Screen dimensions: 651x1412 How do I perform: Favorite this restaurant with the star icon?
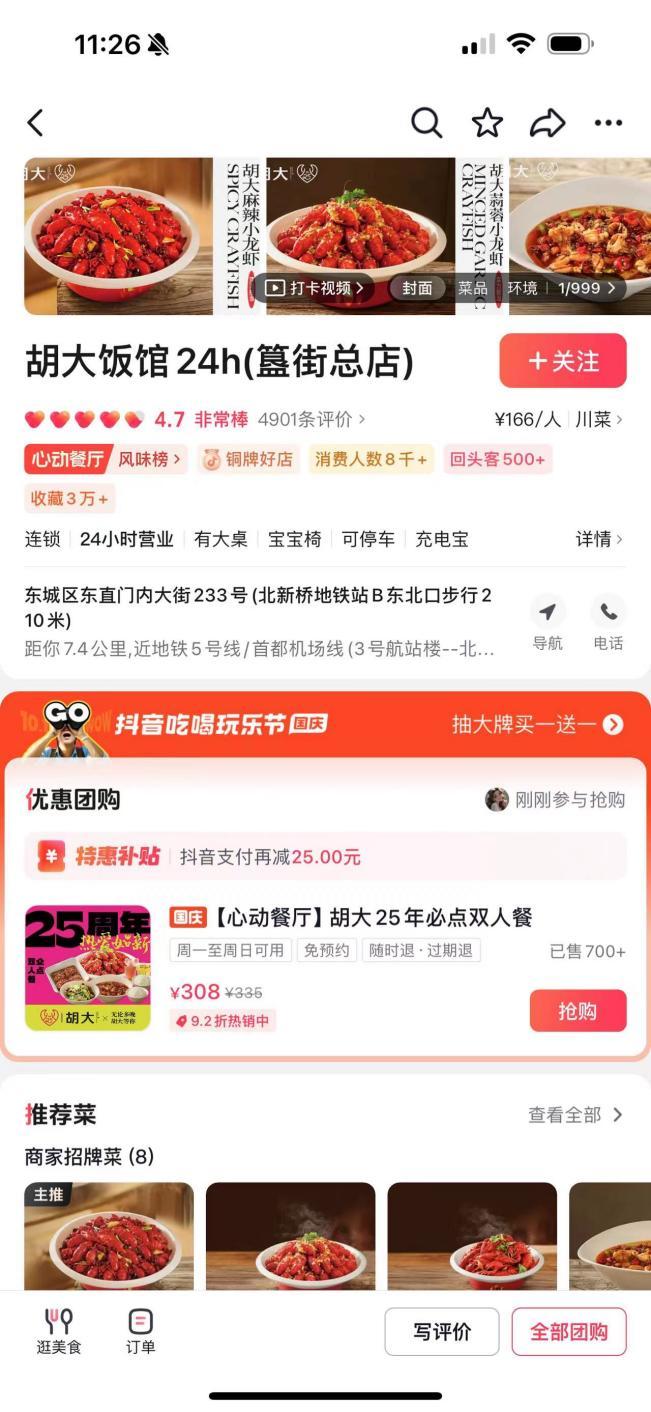[487, 123]
